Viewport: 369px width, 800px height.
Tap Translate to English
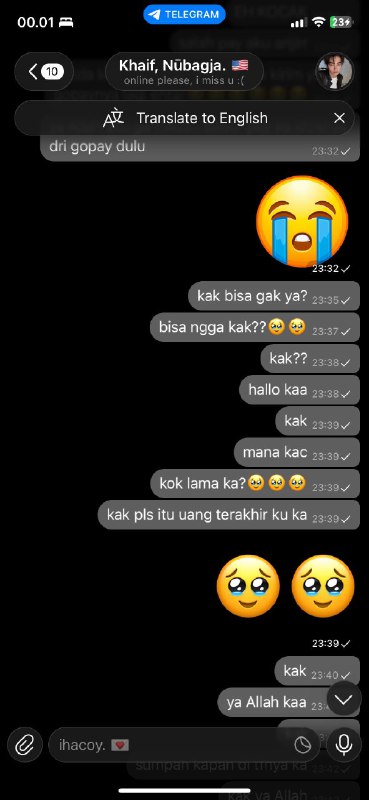185,118
